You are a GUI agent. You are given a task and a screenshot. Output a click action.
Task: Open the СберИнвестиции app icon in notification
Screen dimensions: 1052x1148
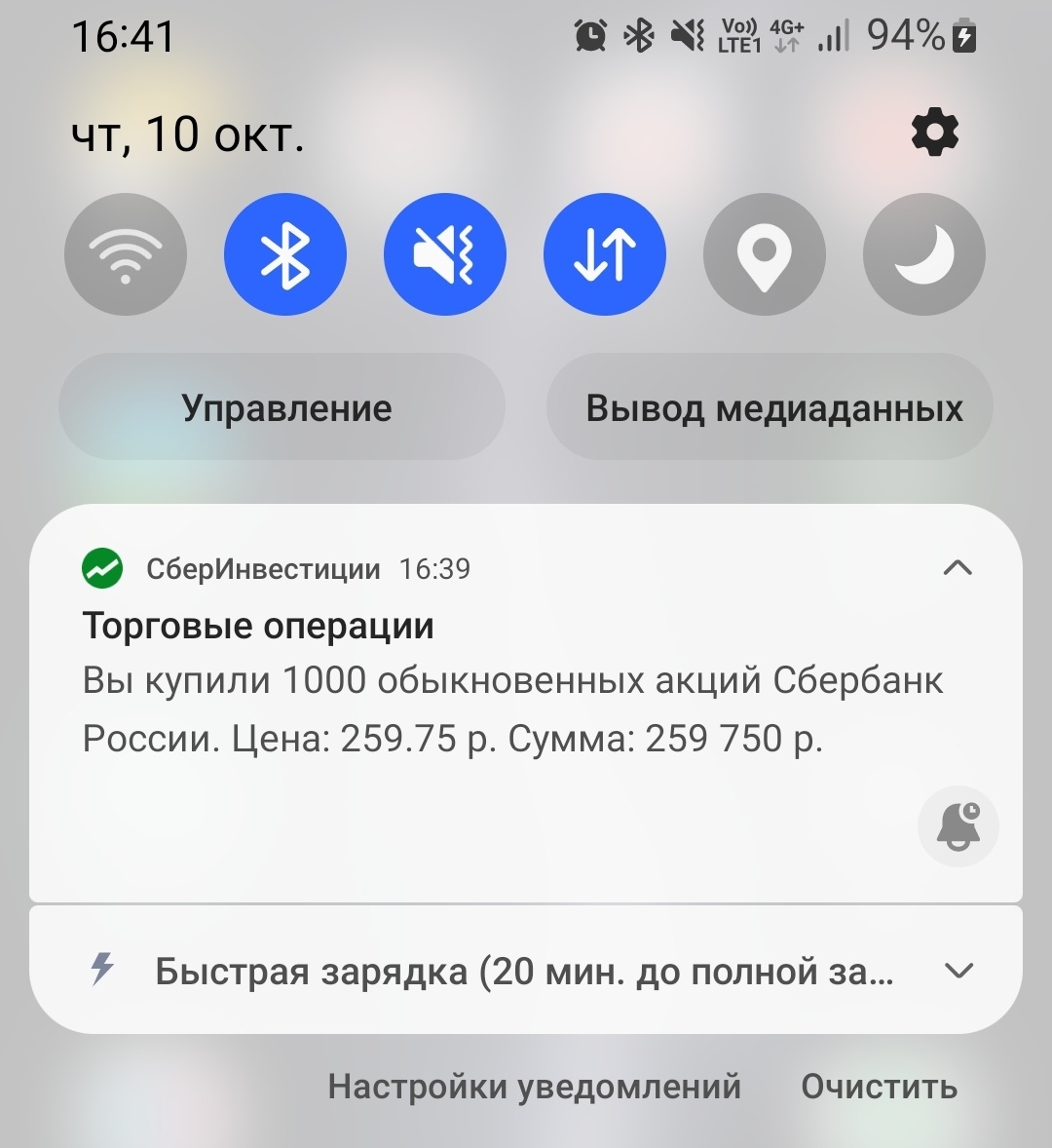point(101,568)
